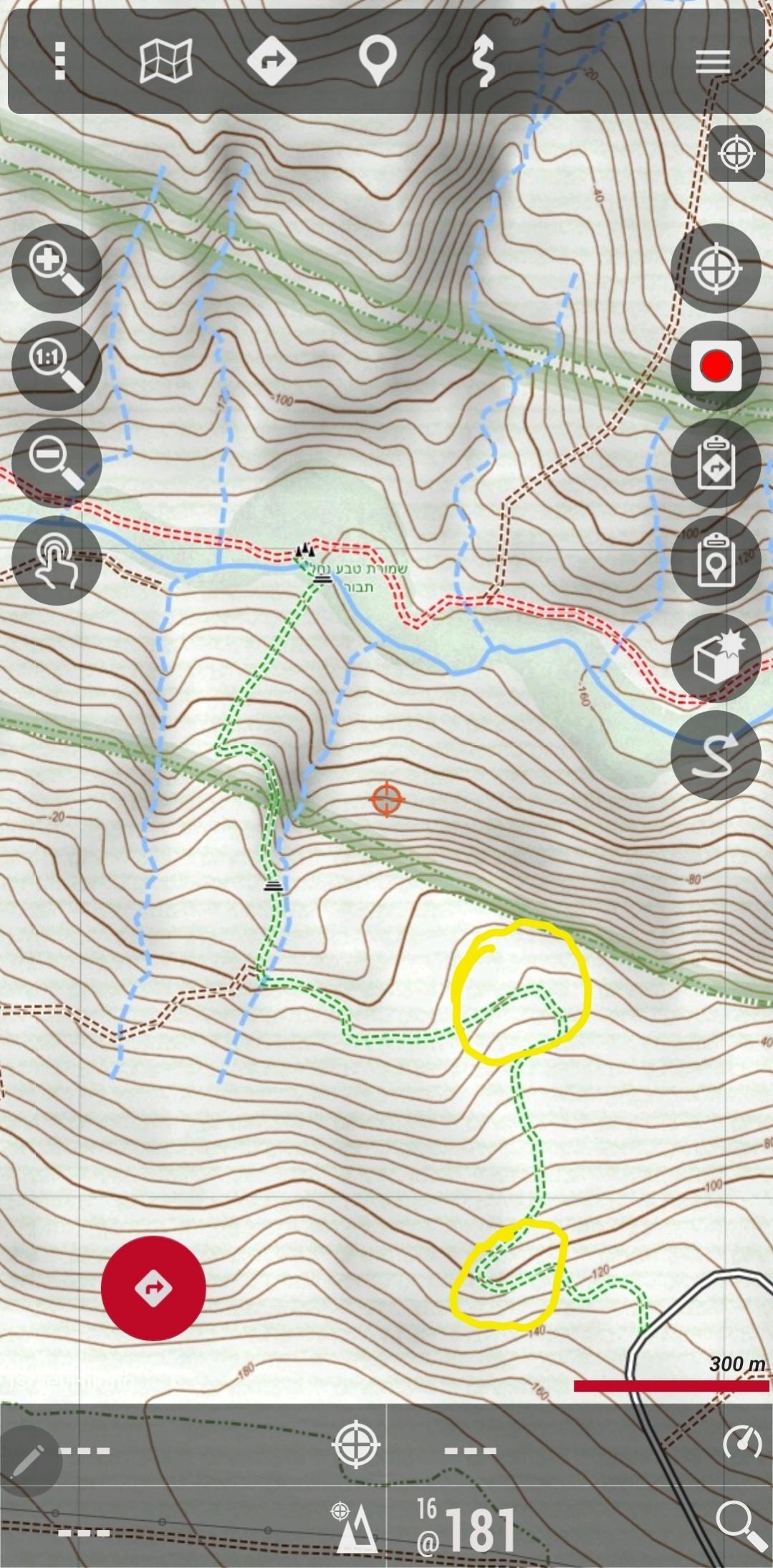The width and height of the screenshot is (773, 1568).
Task: Zoom out on the map
Action: (x=57, y=463)
